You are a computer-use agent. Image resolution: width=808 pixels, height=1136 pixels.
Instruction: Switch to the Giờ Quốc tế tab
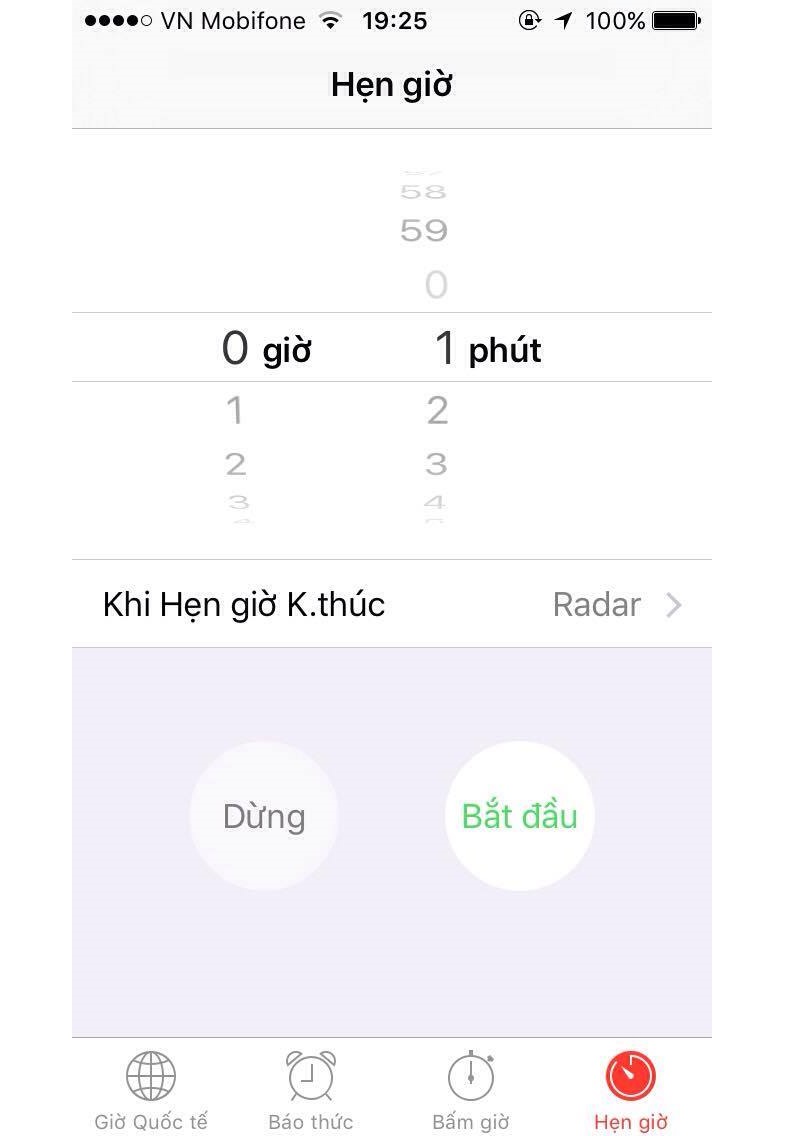click(151, 1090)
